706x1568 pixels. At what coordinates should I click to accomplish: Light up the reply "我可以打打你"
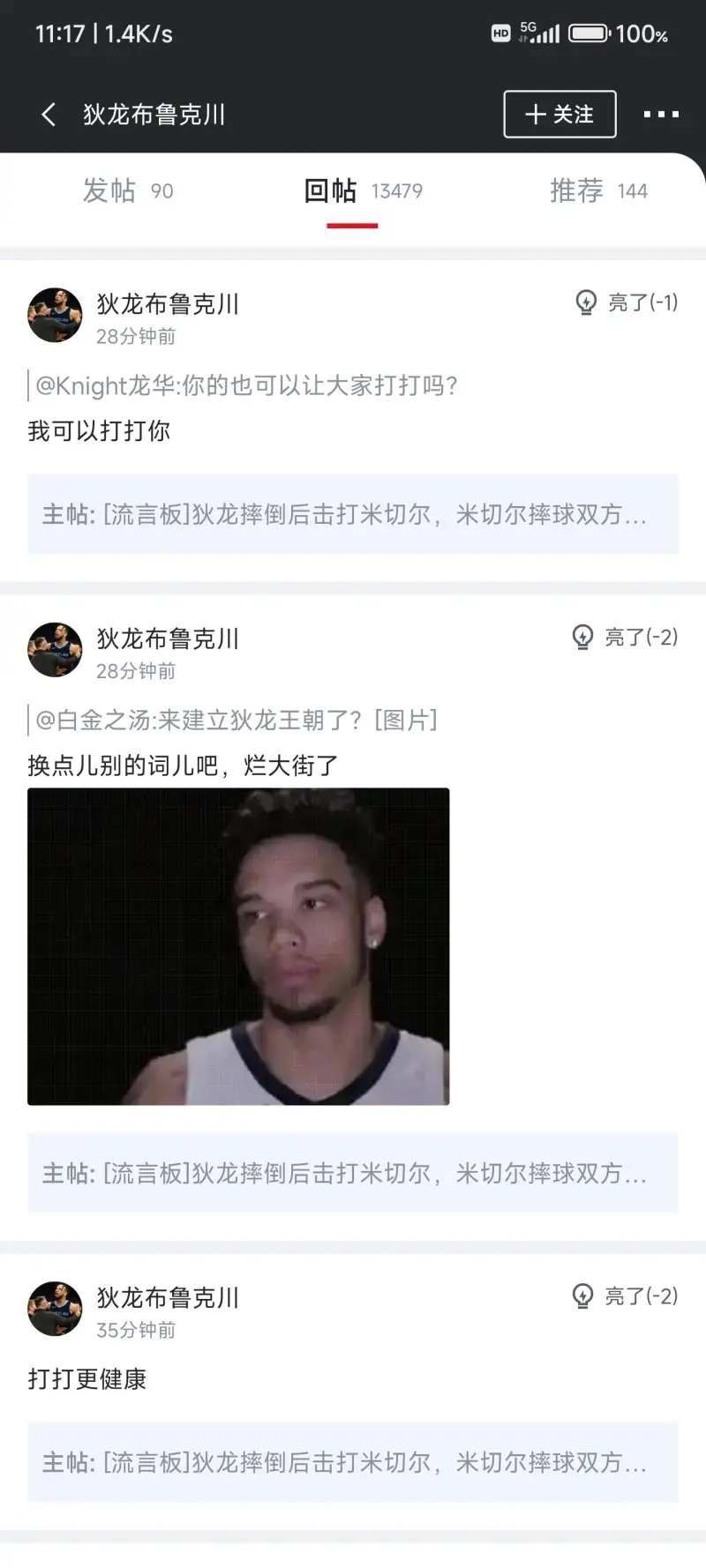pyautogui.click(x=626, y=302)
